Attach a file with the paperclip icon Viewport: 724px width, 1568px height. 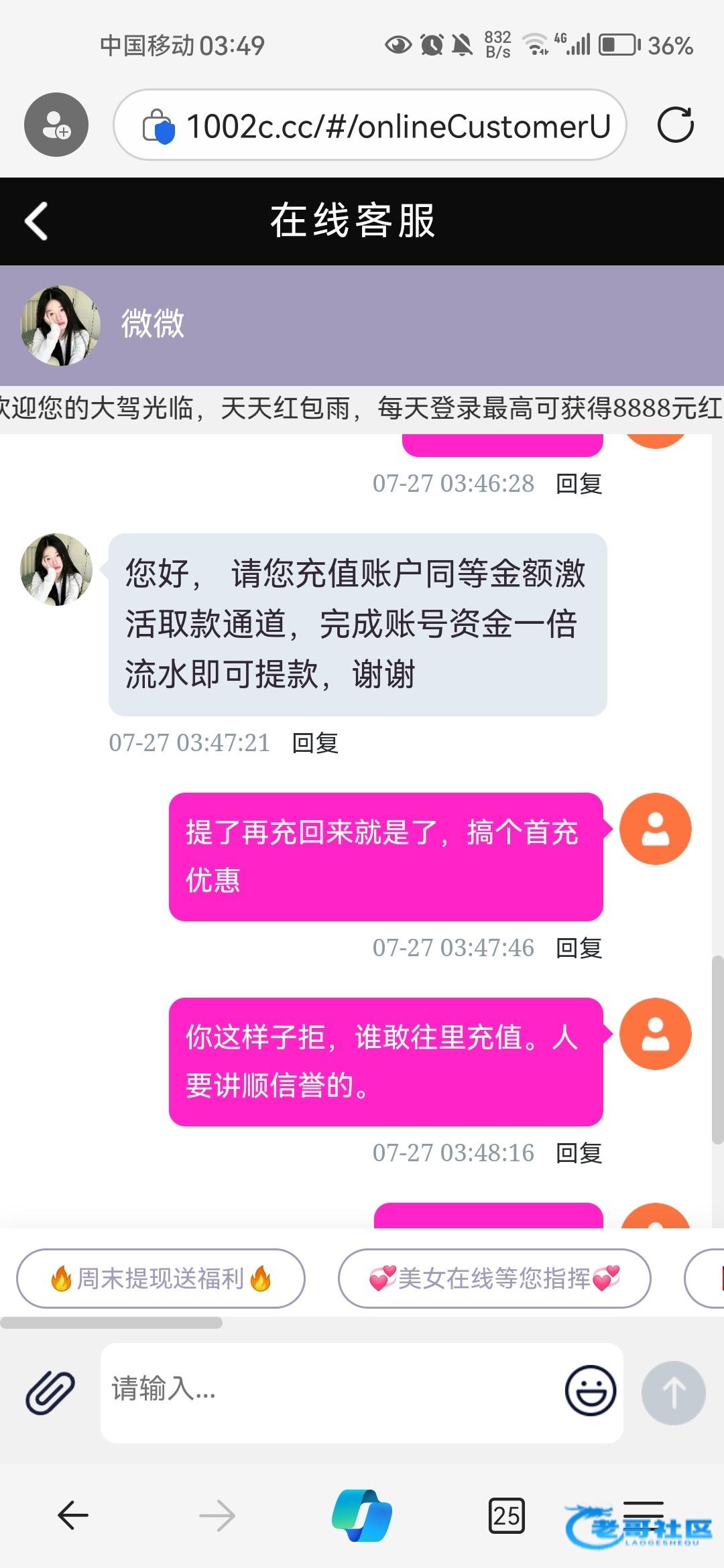click(50, 1392)
